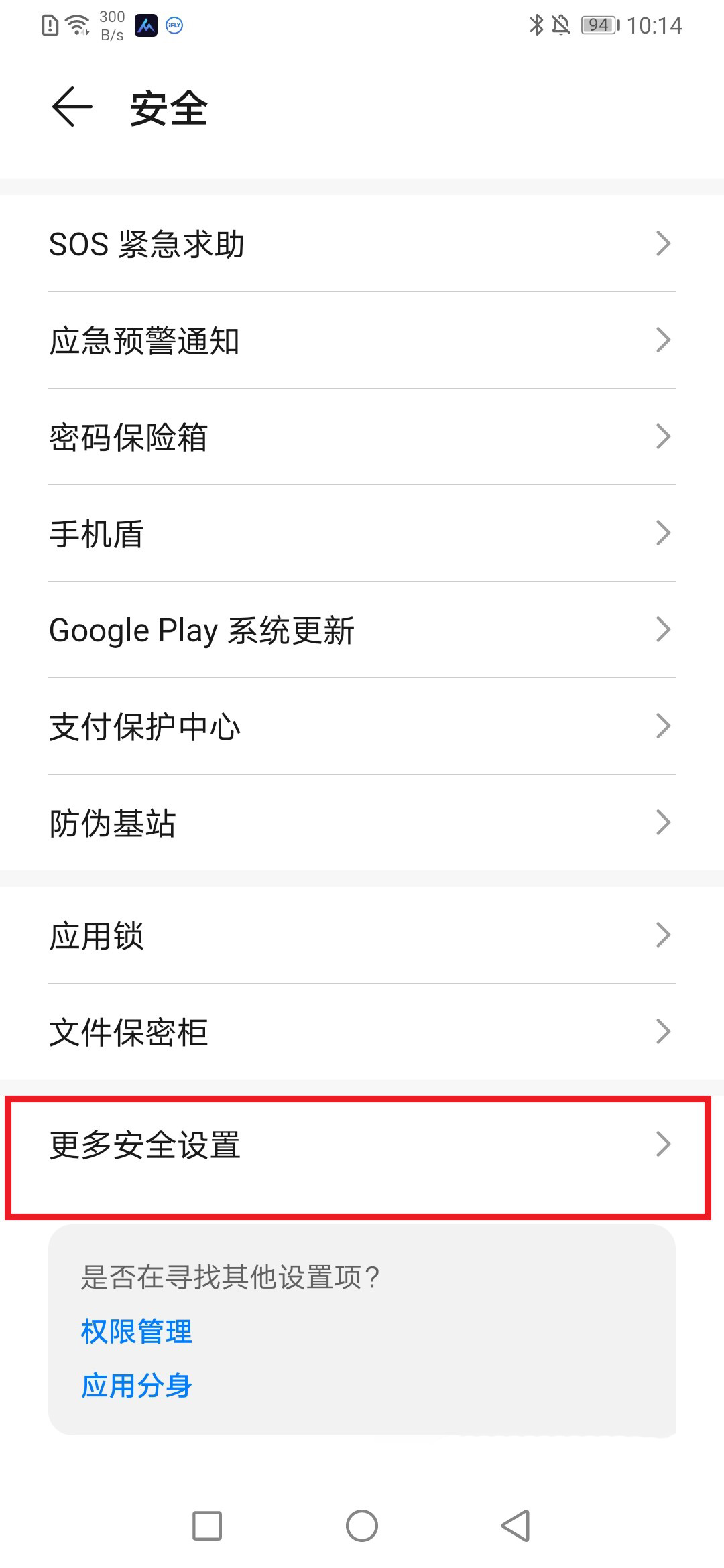Expand 手机盾 item
Image resolution: width=724 pixels, height=1568 pixels.
(362, 533)
